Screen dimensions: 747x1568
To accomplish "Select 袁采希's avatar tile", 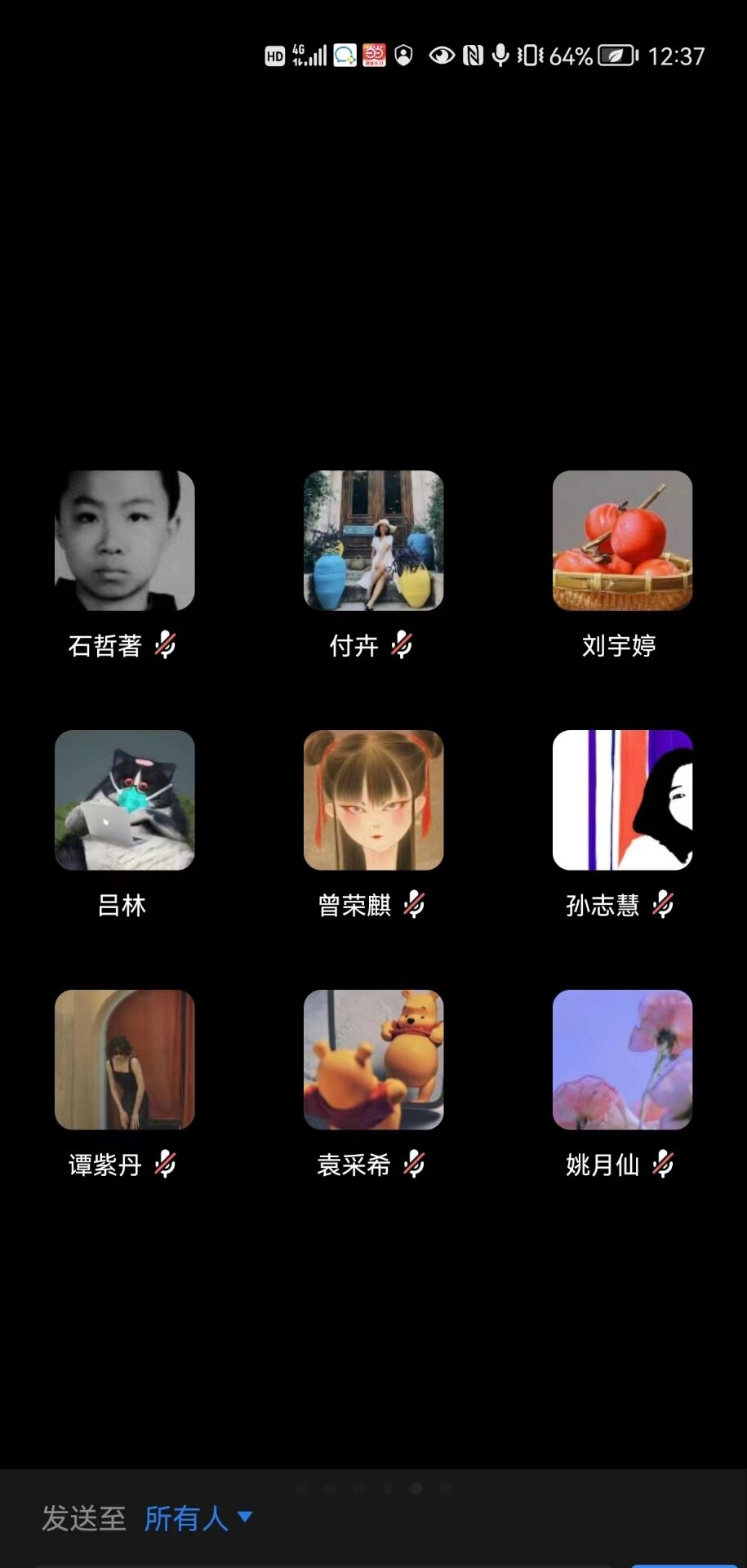I will [373, 1060].
